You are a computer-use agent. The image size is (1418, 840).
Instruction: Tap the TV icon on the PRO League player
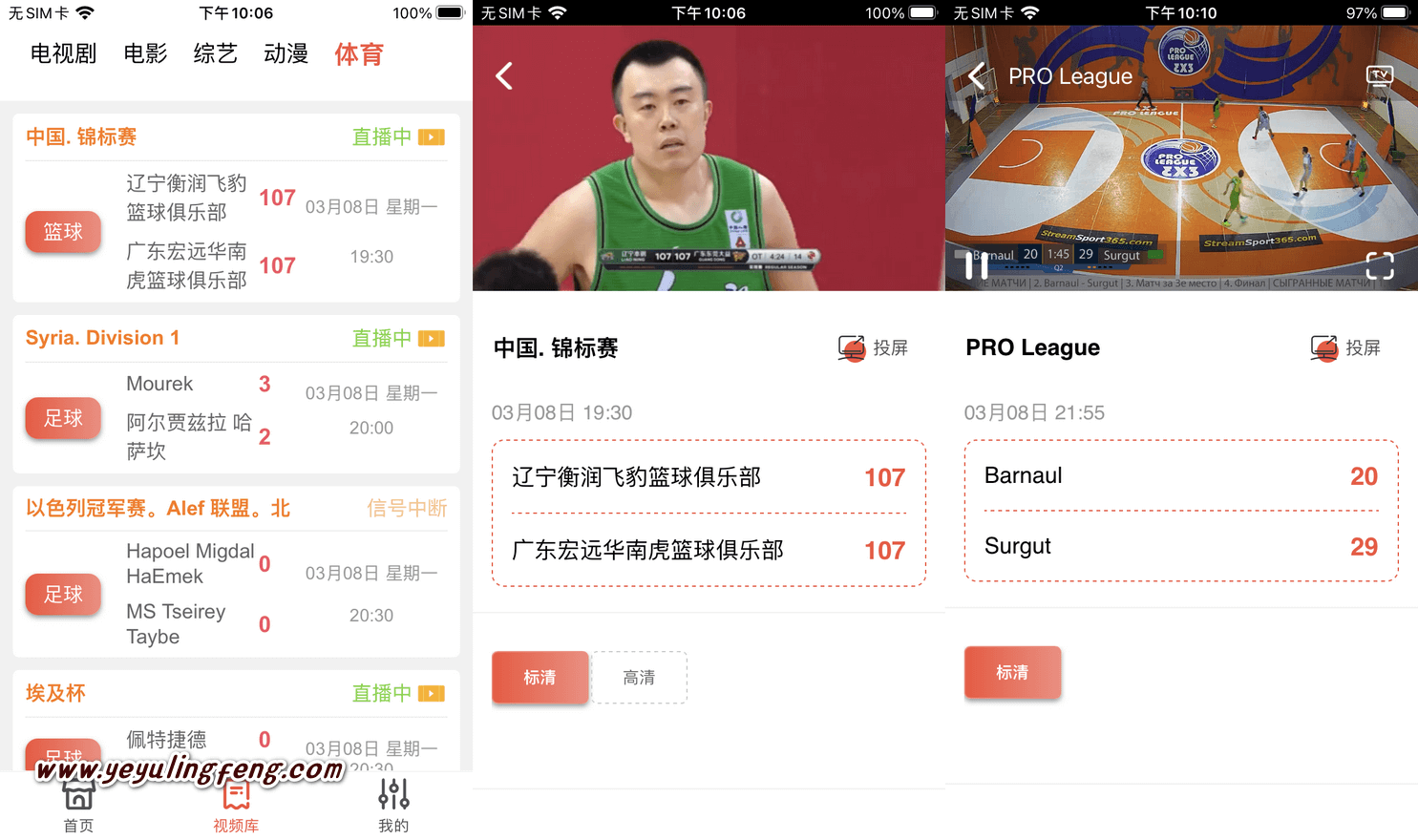click(x=1379, y=76)
